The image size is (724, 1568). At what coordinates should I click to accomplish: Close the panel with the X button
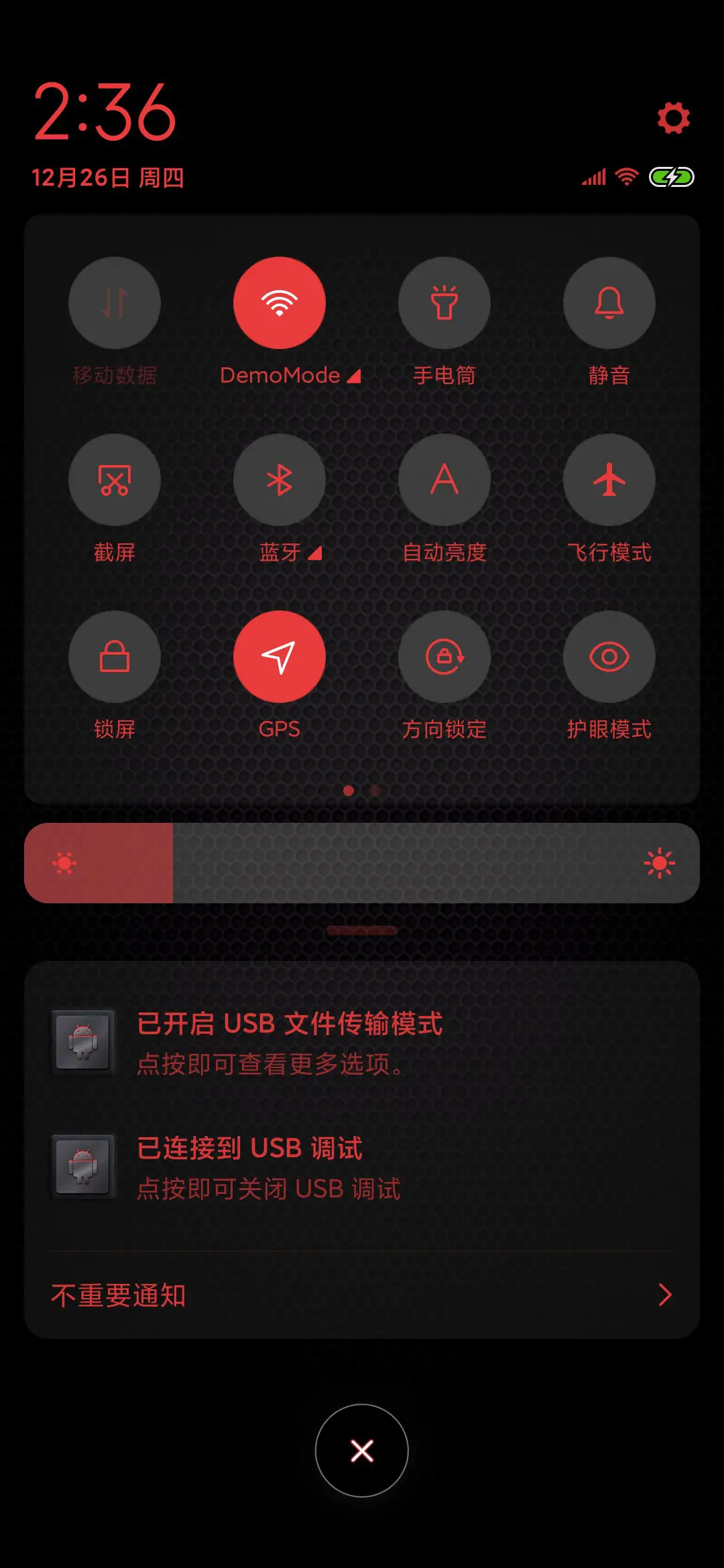[361, 1451]
